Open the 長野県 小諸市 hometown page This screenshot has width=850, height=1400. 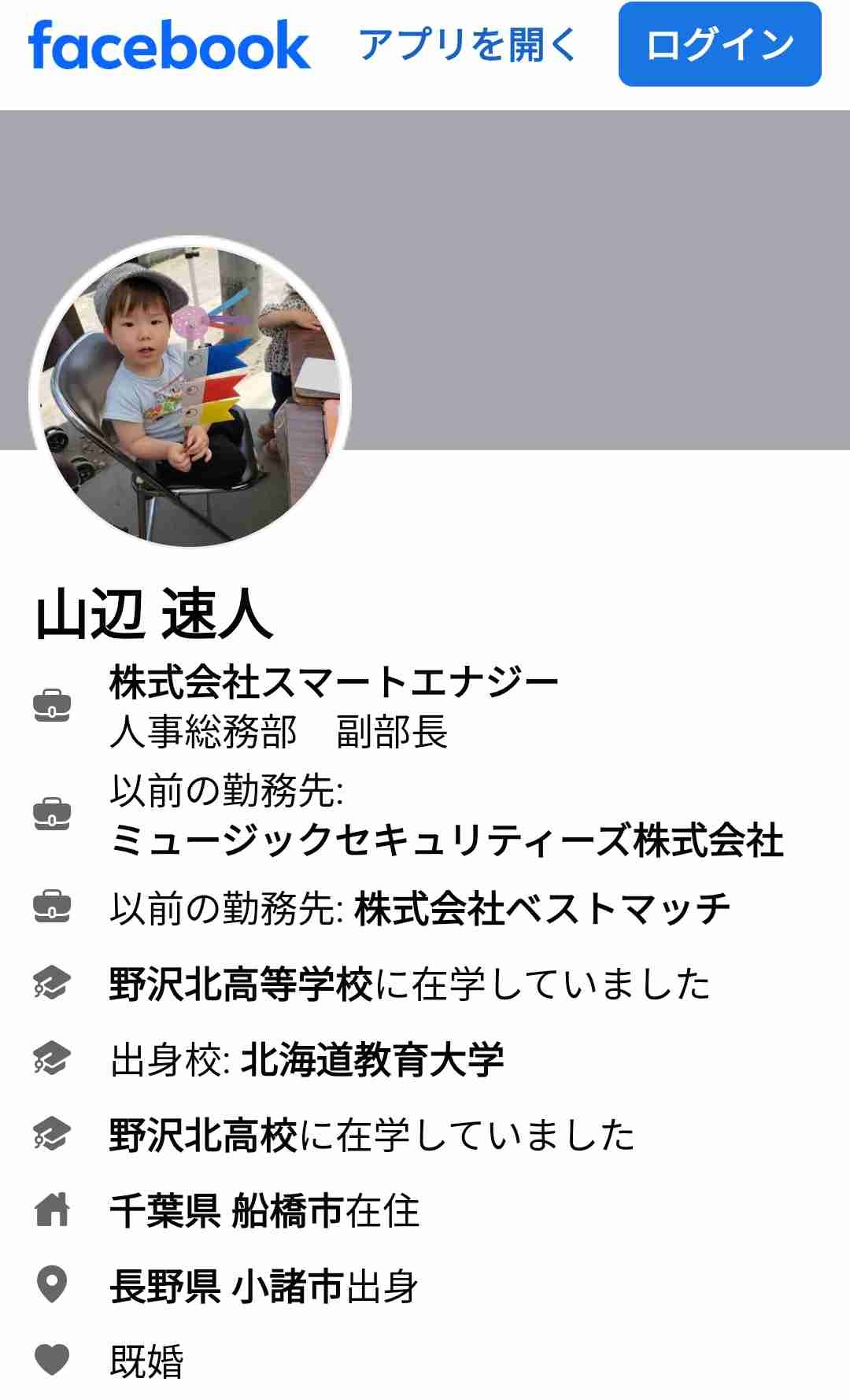[227, 1286]
